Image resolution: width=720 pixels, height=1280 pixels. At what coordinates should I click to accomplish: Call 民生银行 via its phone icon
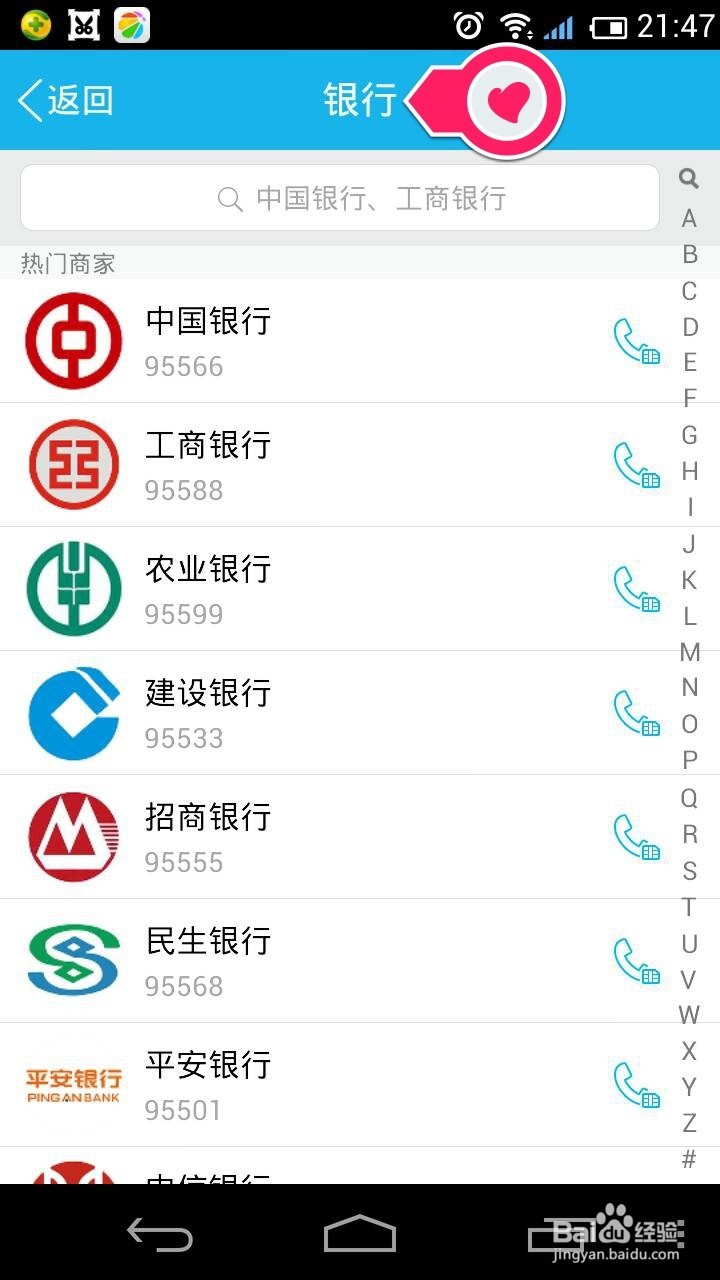tap(636, 961)
